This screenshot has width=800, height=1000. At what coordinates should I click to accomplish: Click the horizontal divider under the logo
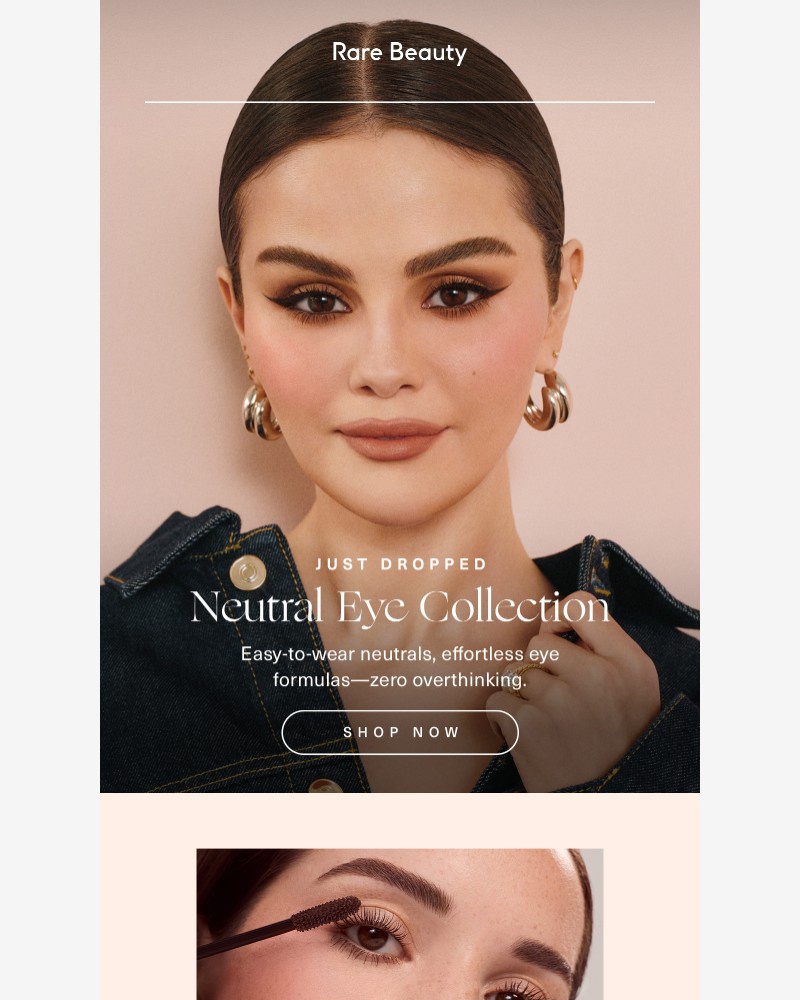[399, 102]
